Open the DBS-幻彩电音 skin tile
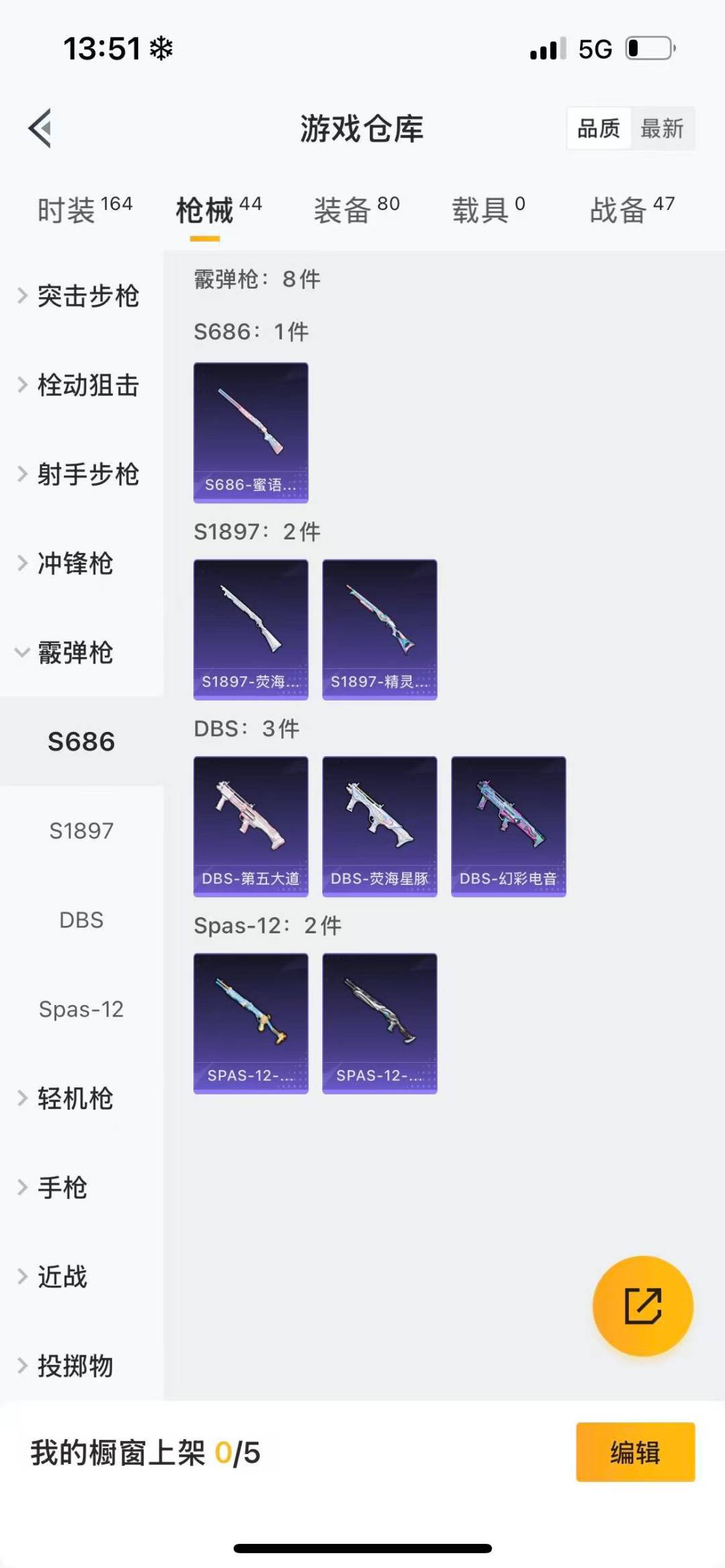The image size is (725, 1568). [x=508, y=826]
